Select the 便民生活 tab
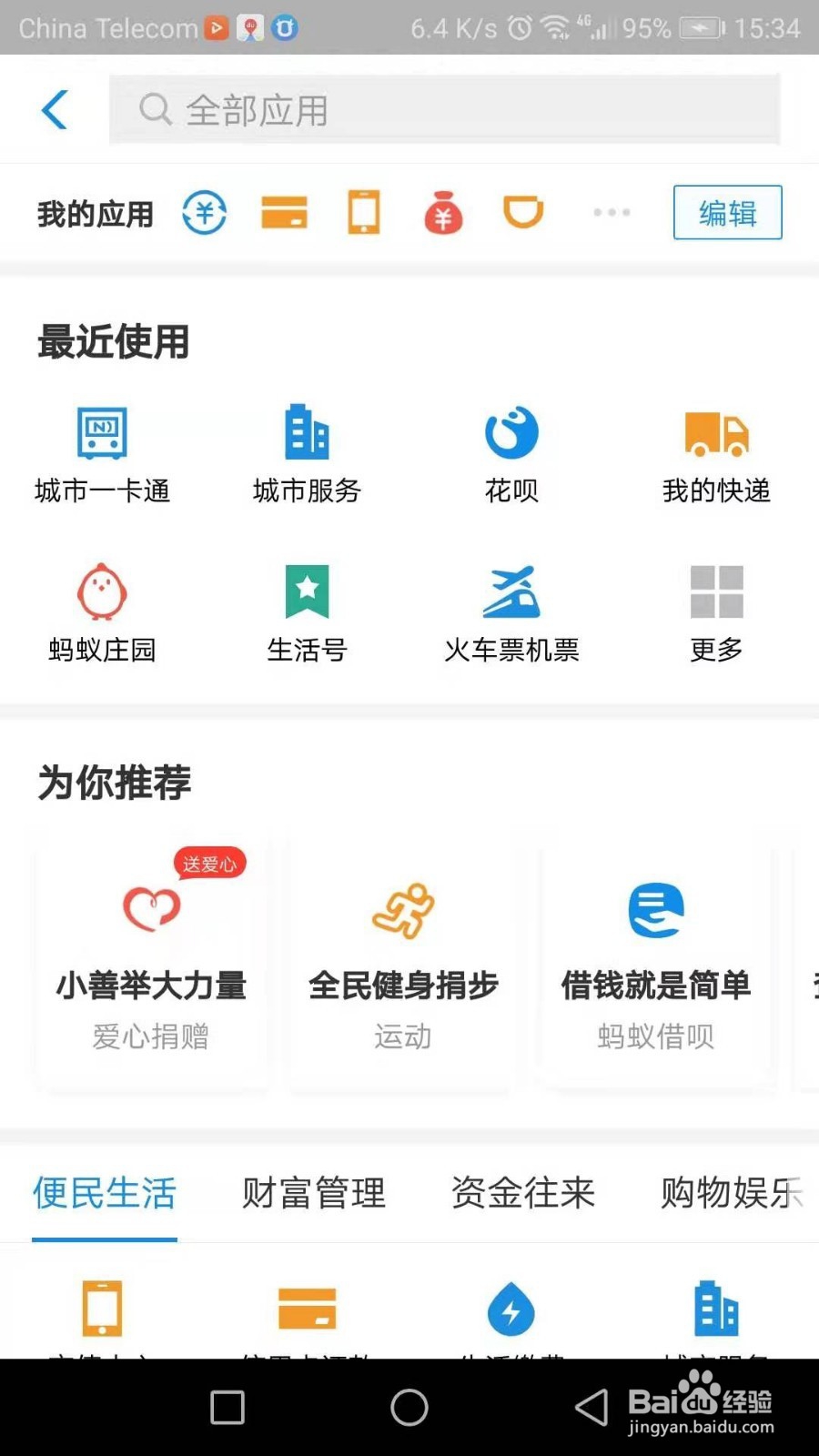 [x=105, y=1193]
